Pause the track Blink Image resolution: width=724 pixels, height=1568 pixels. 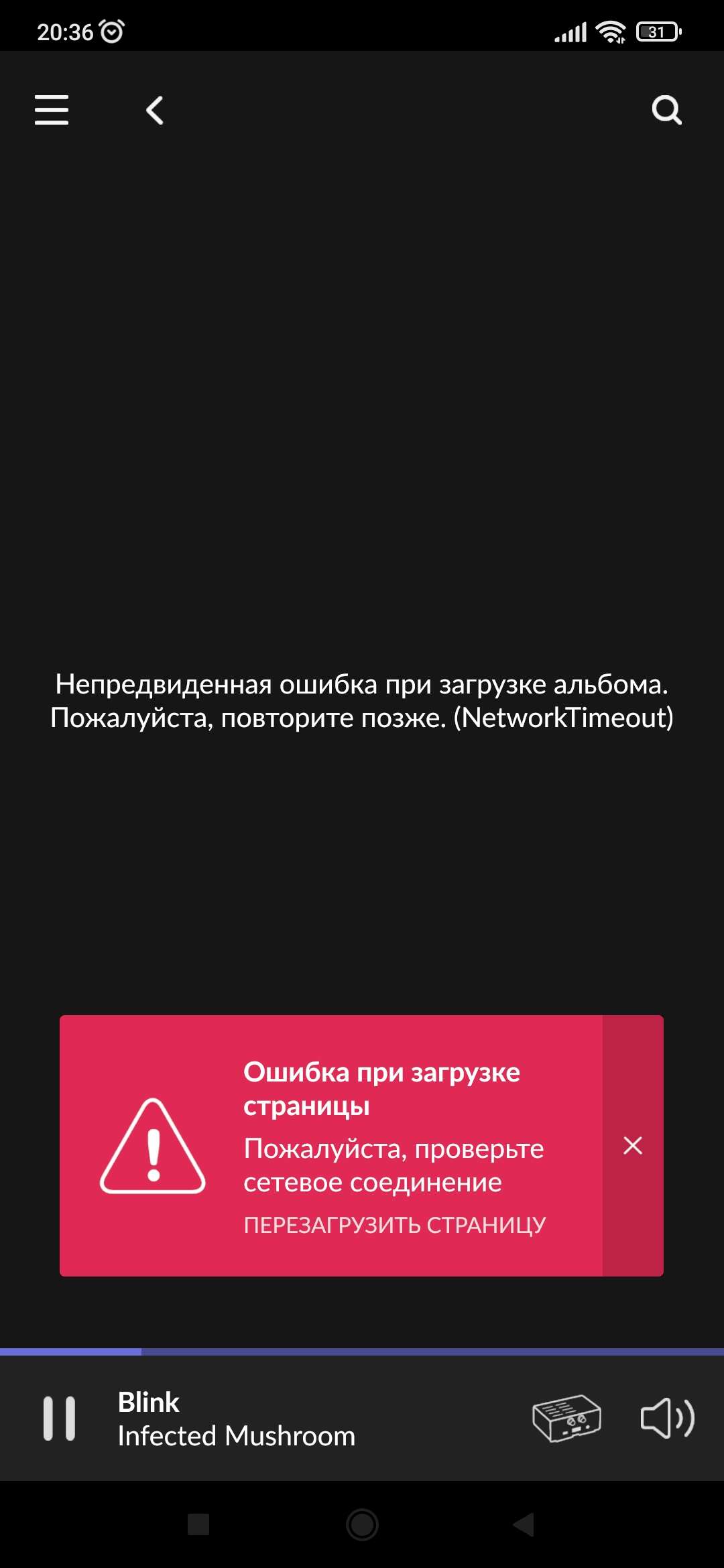(x=59, y=1418)
